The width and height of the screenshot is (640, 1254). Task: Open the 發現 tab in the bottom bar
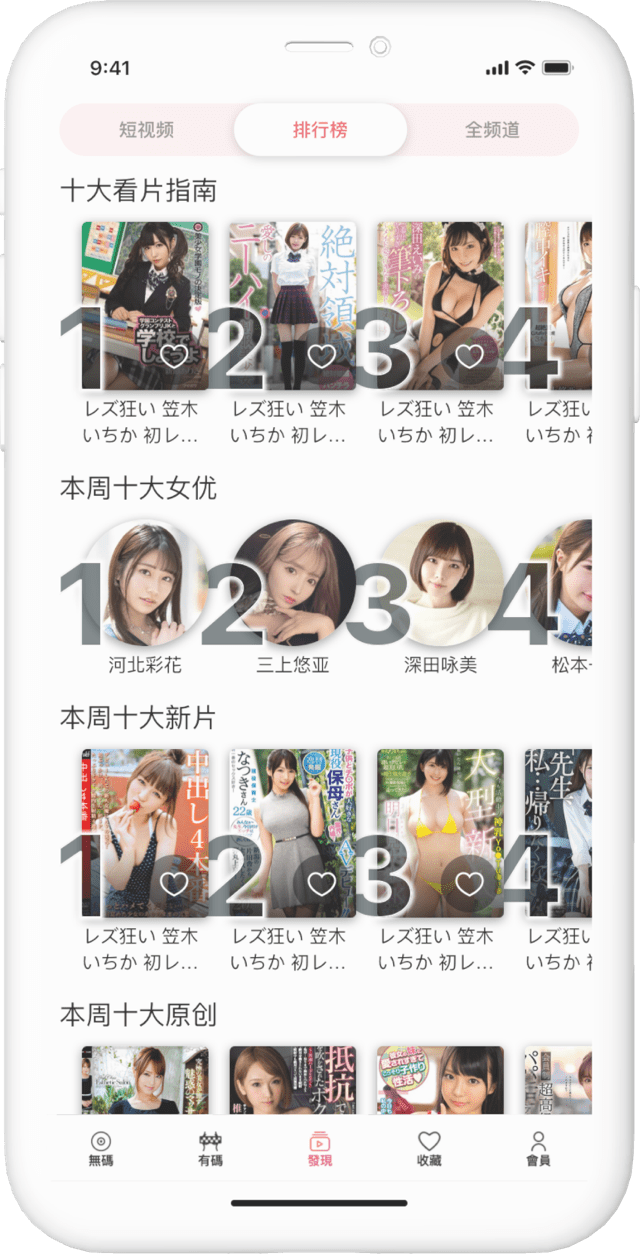point(320,1149)
